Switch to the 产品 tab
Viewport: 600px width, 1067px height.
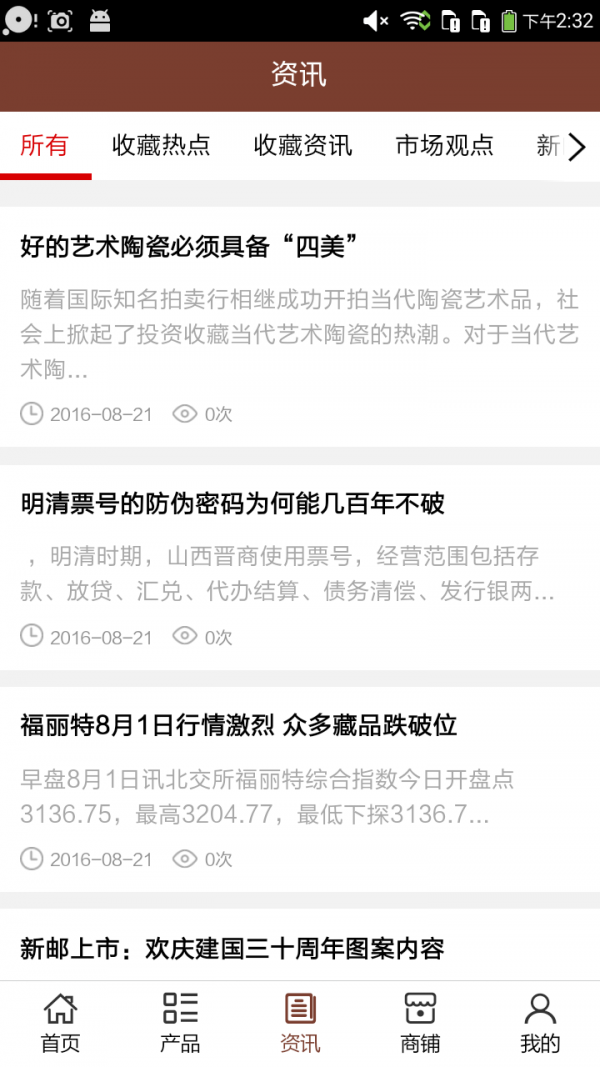pyautogui.click(x=180, y=1023)
